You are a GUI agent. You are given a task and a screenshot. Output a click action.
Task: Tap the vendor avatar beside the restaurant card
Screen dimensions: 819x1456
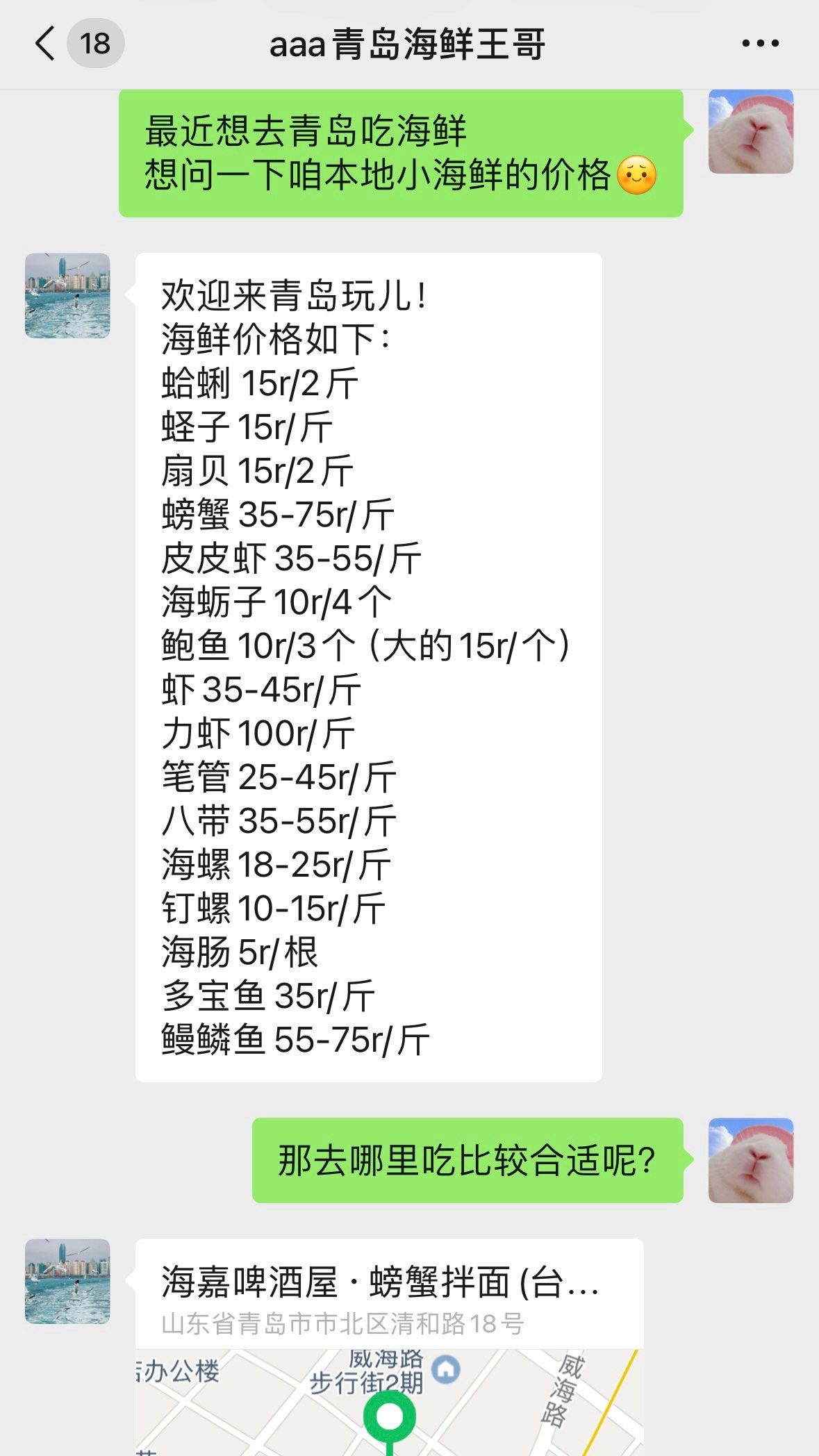click(67, 1281)
